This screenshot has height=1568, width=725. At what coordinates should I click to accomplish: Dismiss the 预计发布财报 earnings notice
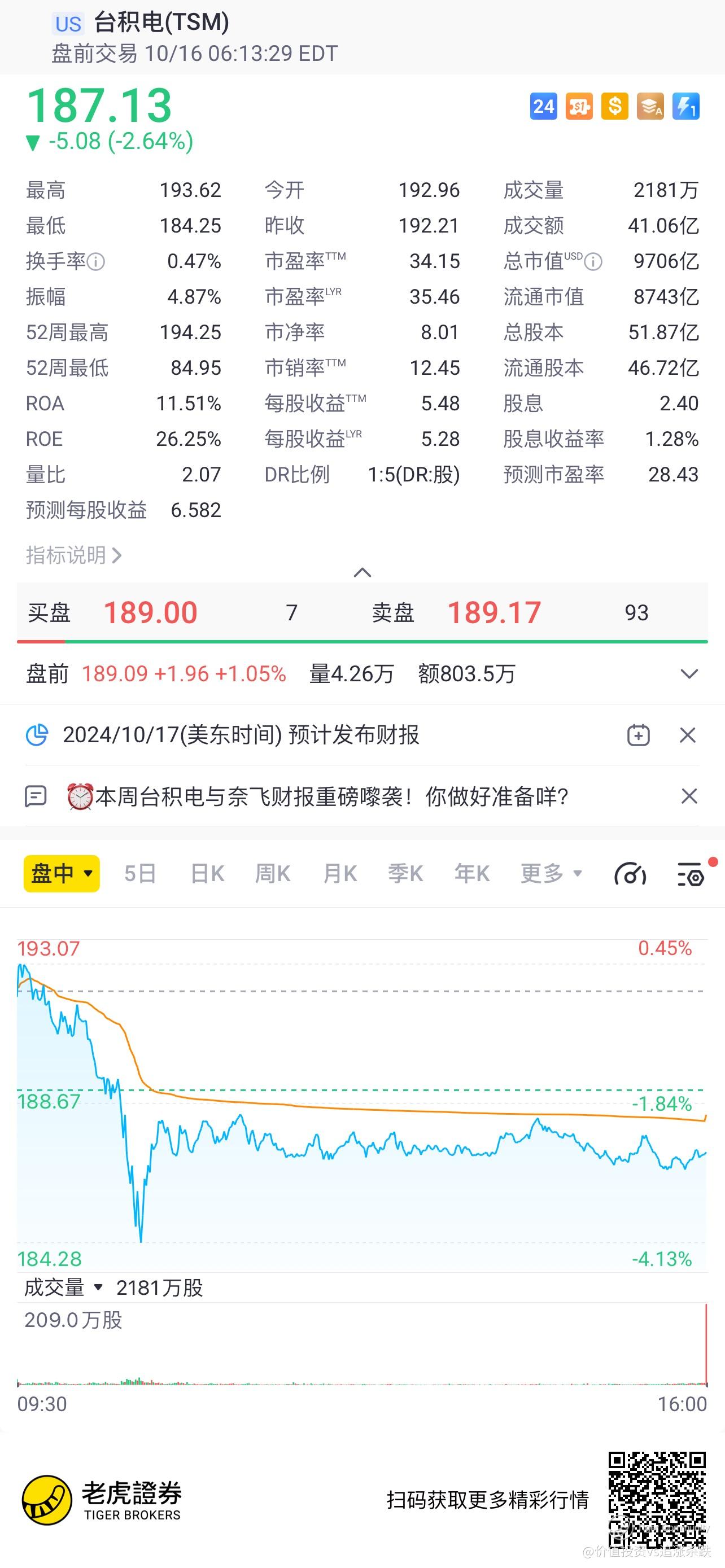pos(688,735)
